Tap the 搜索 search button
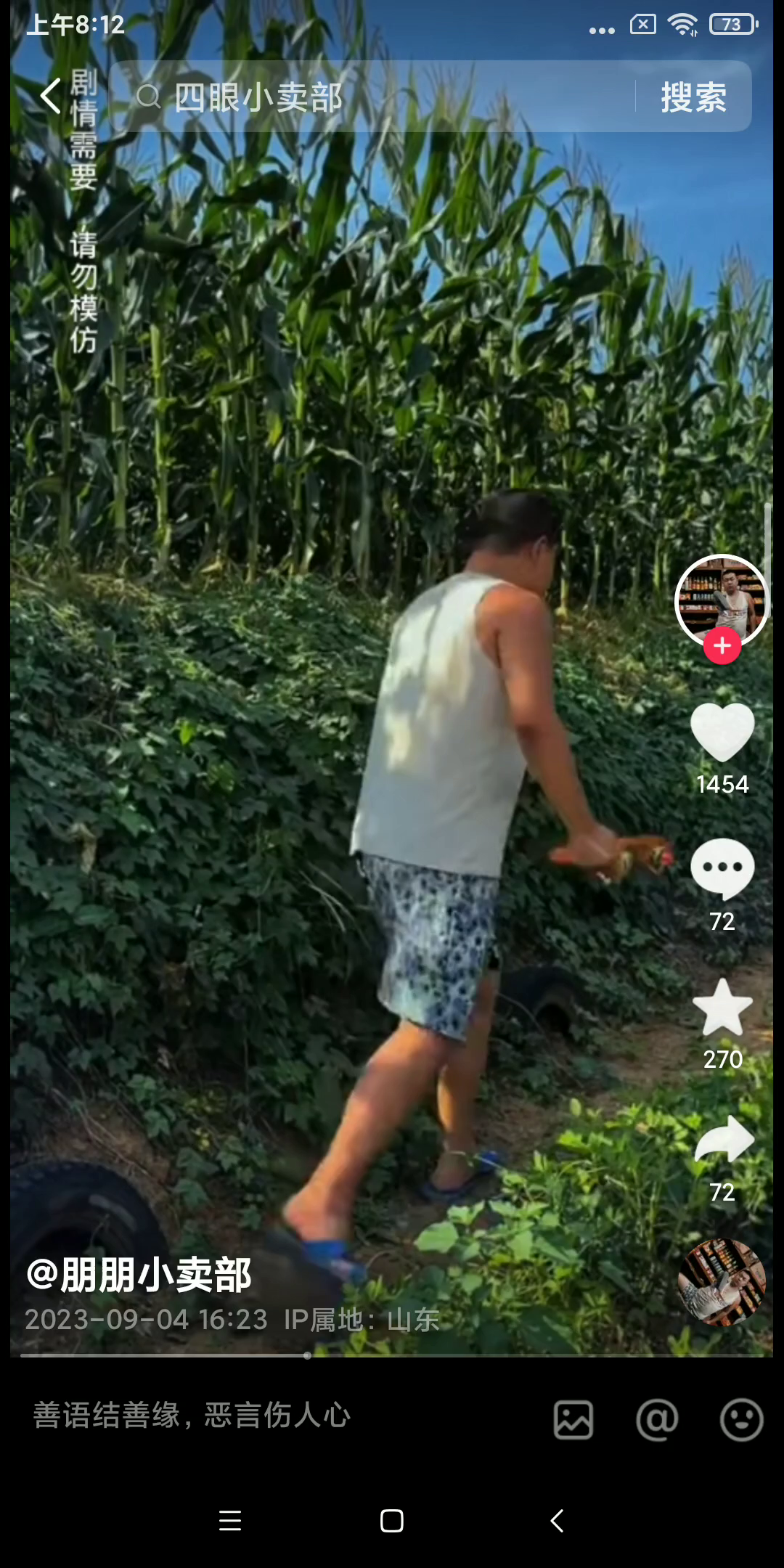Screen dimensions: 784x1568 click(x=693, y=97)
